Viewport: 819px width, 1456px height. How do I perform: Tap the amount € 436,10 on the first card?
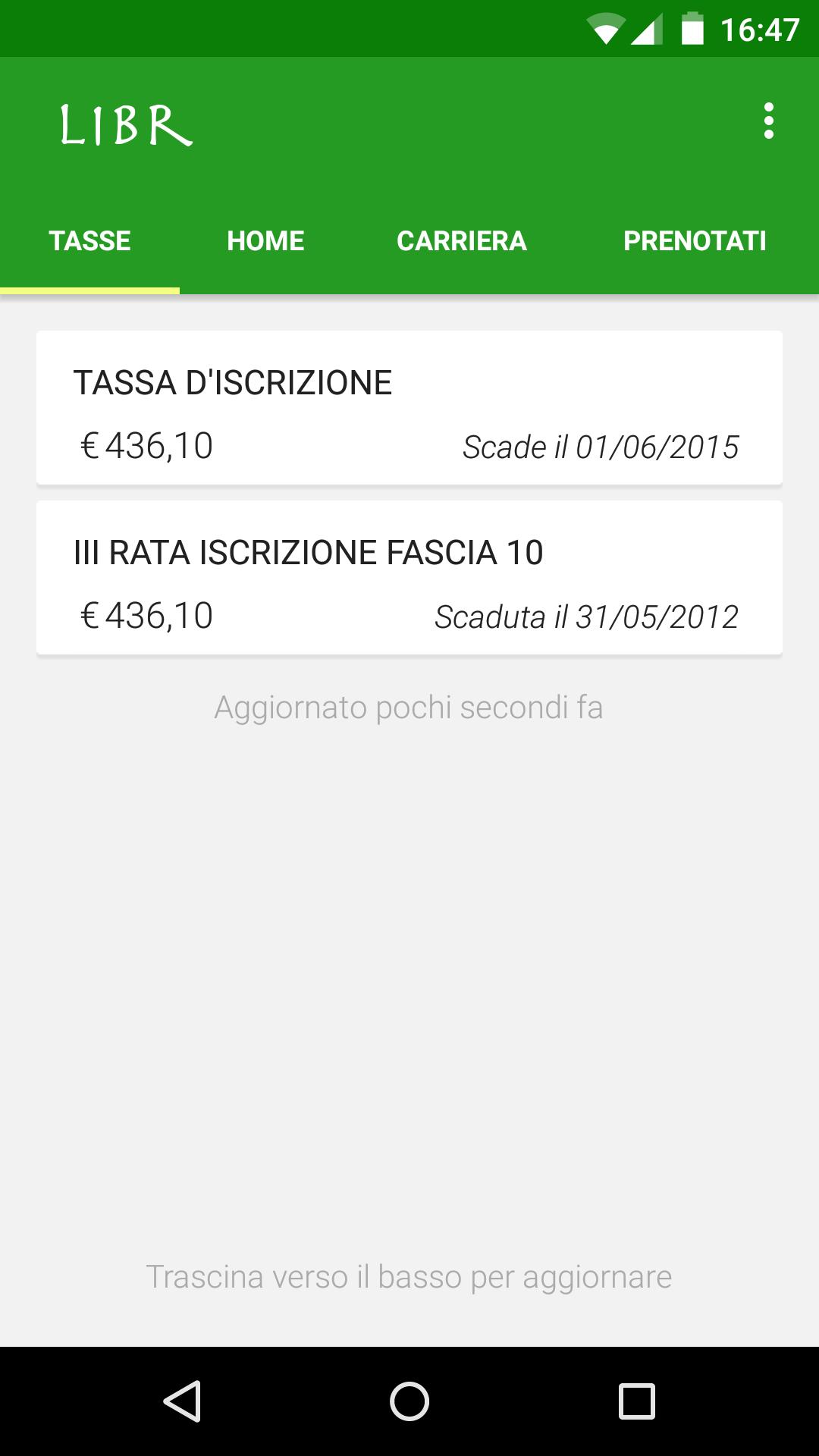pyautogui.click(x=147, y=447)
